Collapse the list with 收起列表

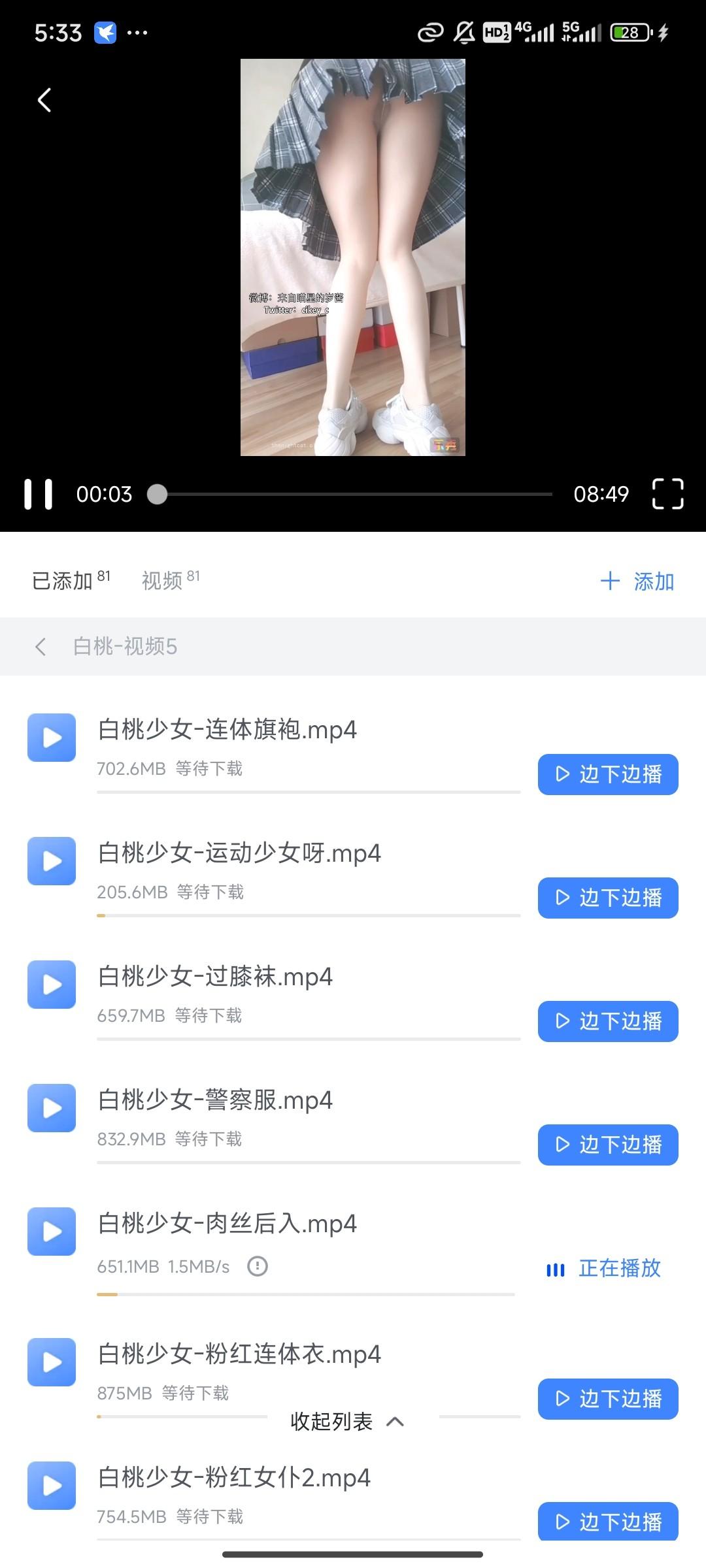pyautogui.click(x=347, y=1422)
